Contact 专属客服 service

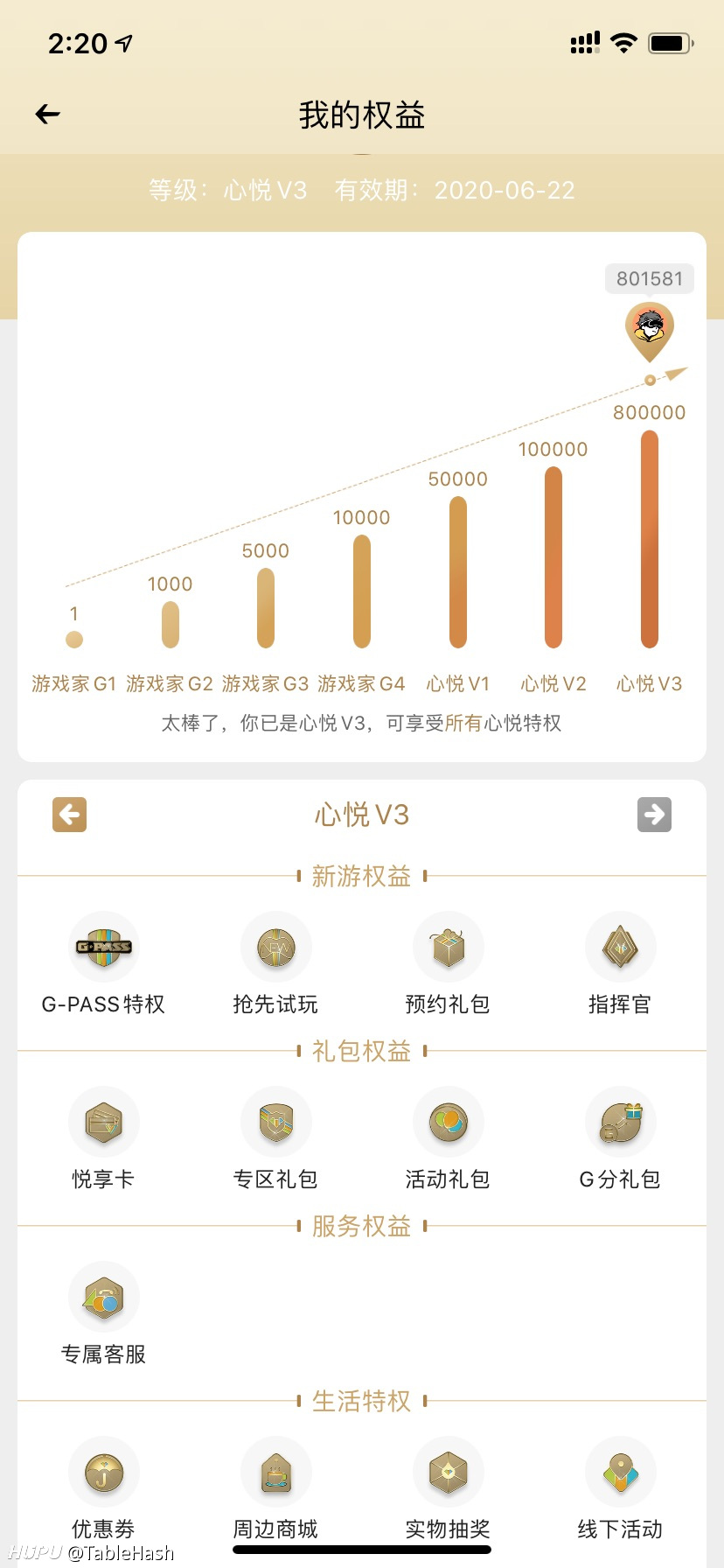coord(104,1313)
